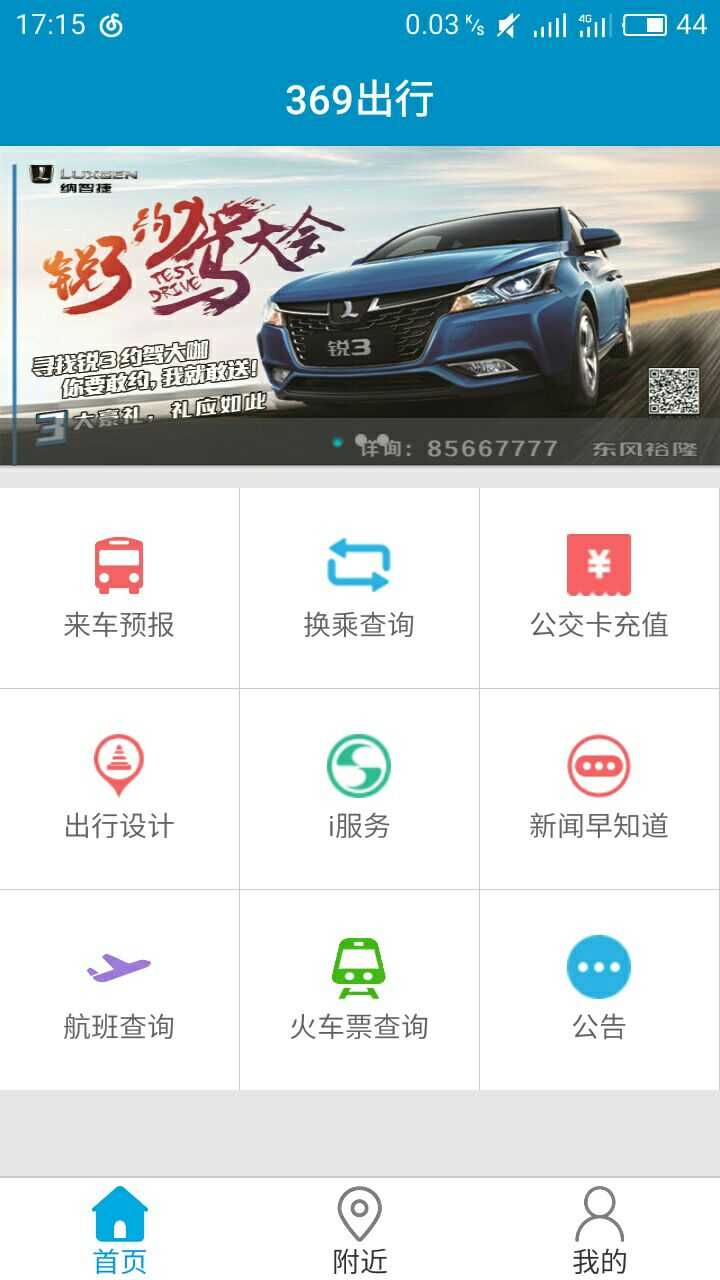720x1280 pixels.
Task: Open 公交卡充值 bus card recharge
Action: [599, 588]
